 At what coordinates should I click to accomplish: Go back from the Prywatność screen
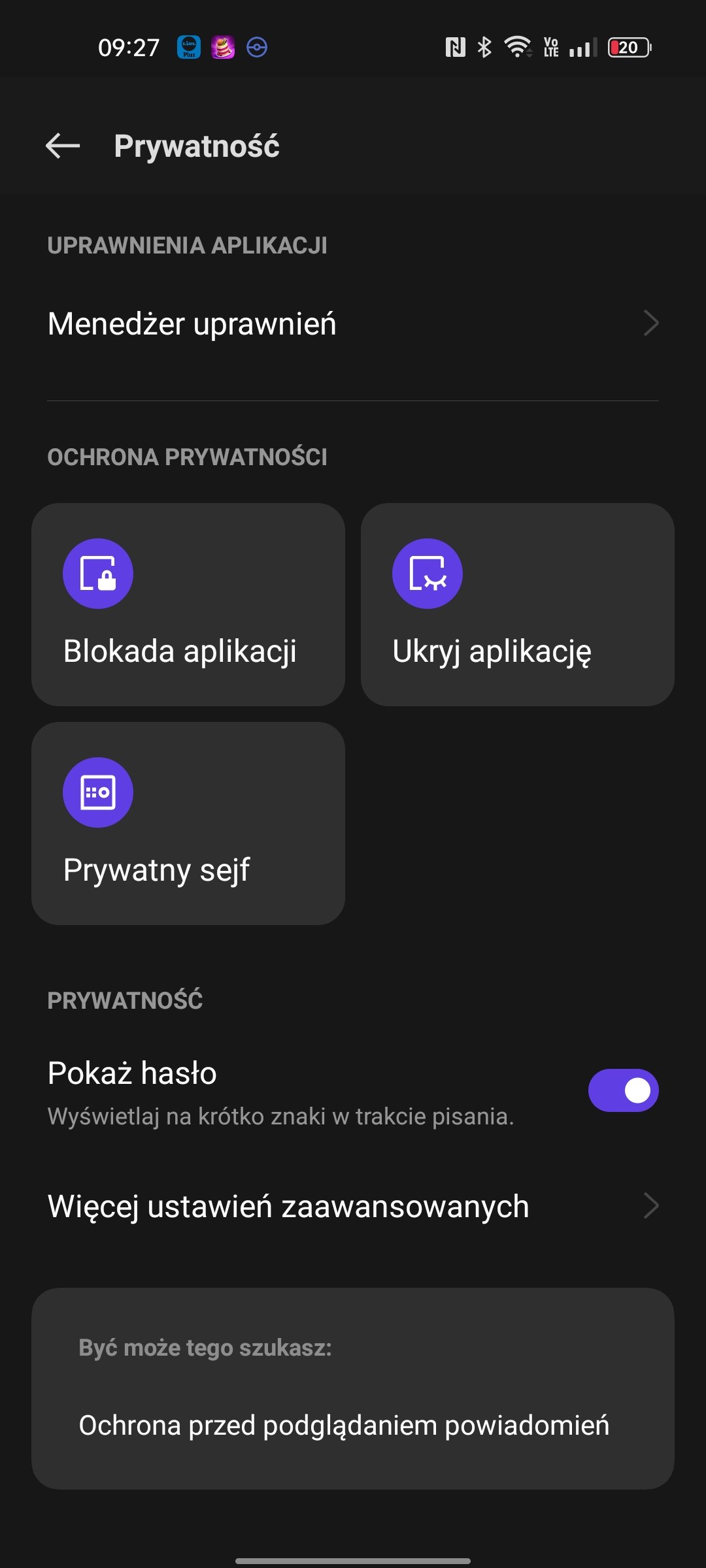[63, 146]
